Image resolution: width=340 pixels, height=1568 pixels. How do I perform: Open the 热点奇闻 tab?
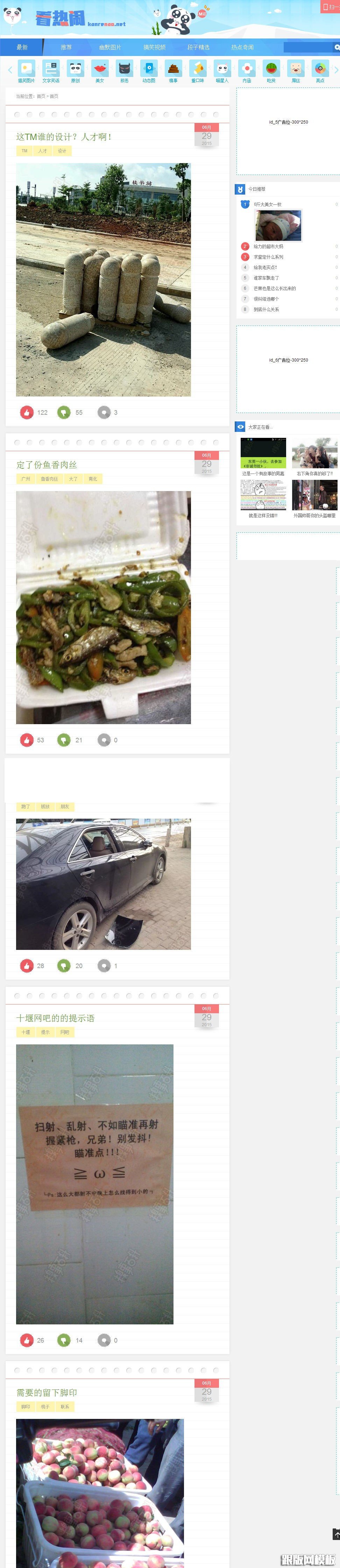tap(242, 47)
